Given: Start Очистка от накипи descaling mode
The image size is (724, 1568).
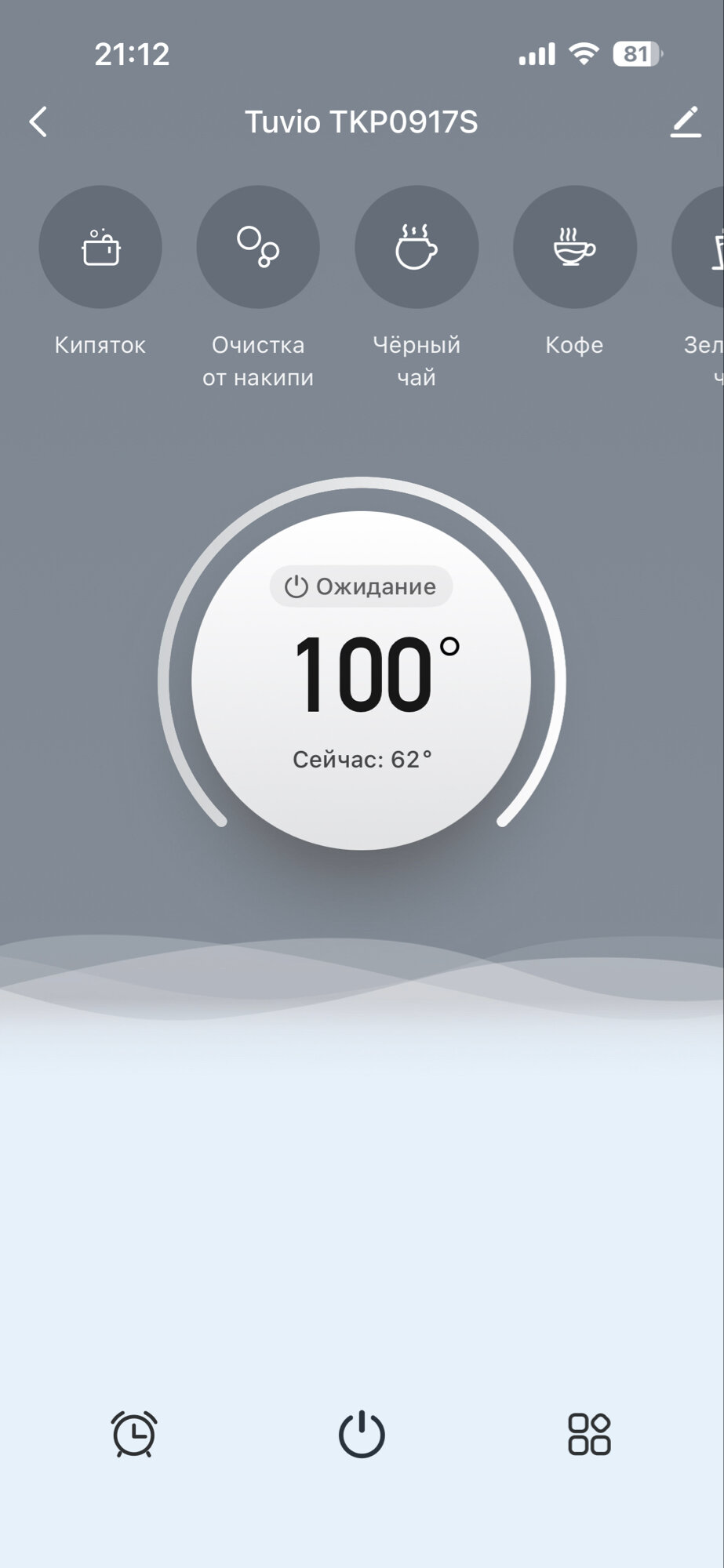Looking at the screenshot, I should tap(258, 247).
